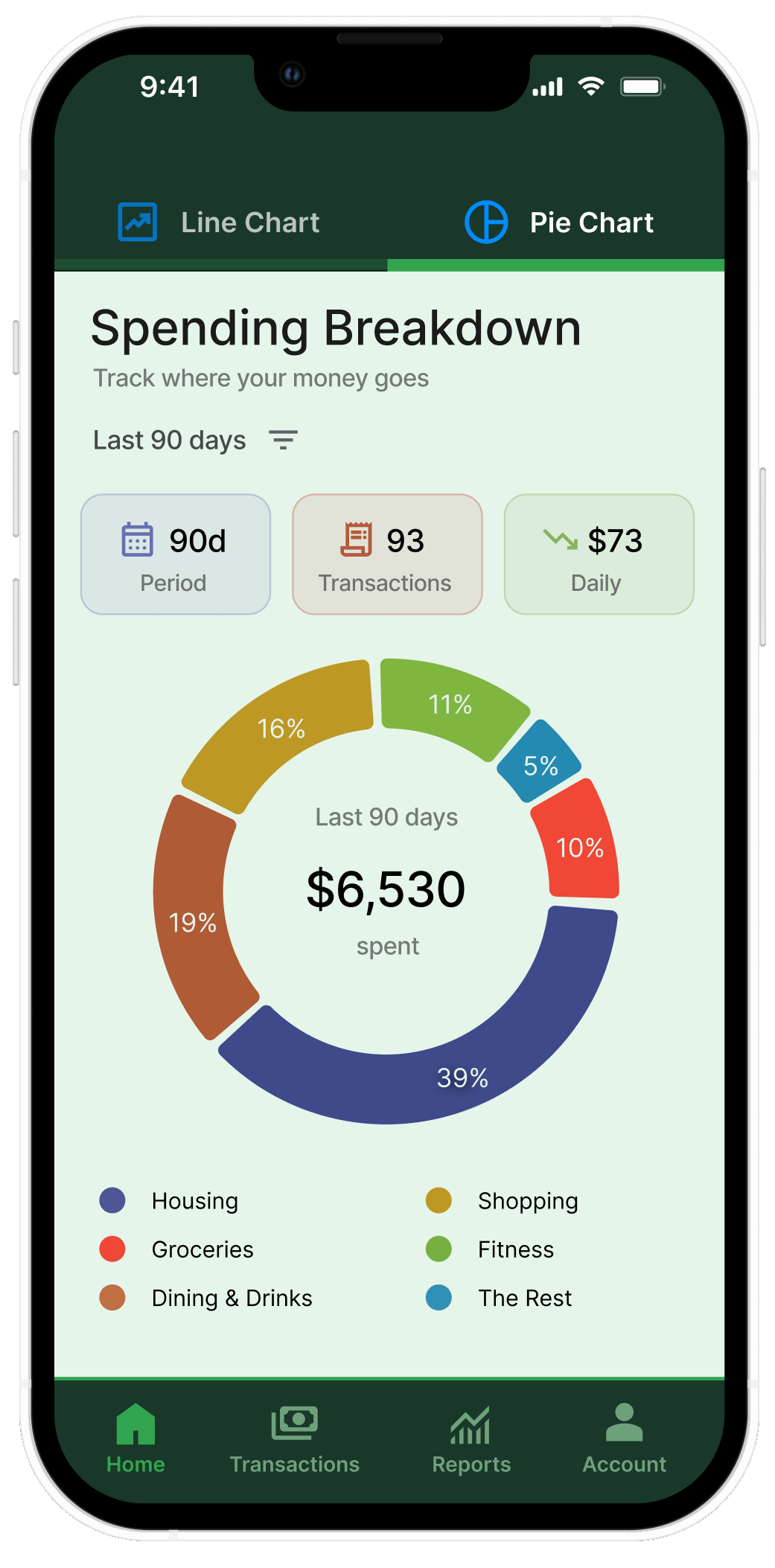Switch to the Line Chart tab
Image resolution: width=775 pixels, height=1568 pixels.
coord(220,223)
